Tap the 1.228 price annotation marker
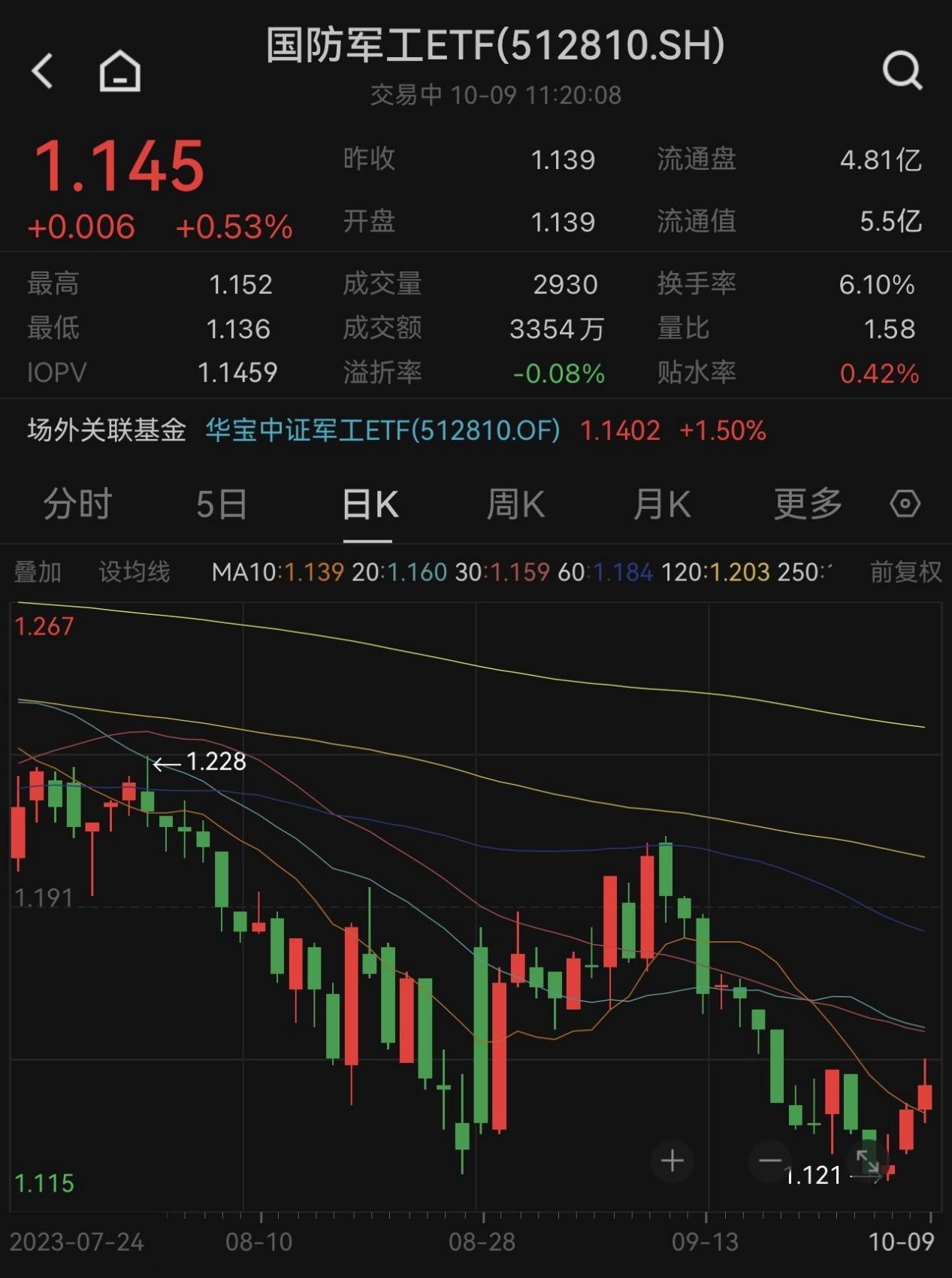 point(198,763)
